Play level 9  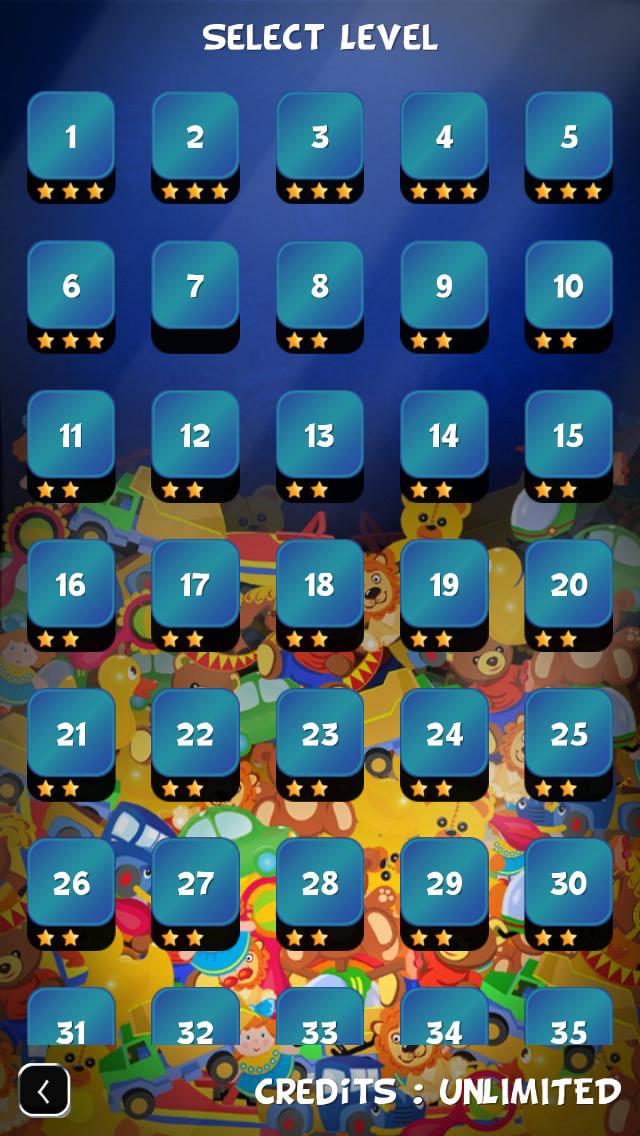444,287
